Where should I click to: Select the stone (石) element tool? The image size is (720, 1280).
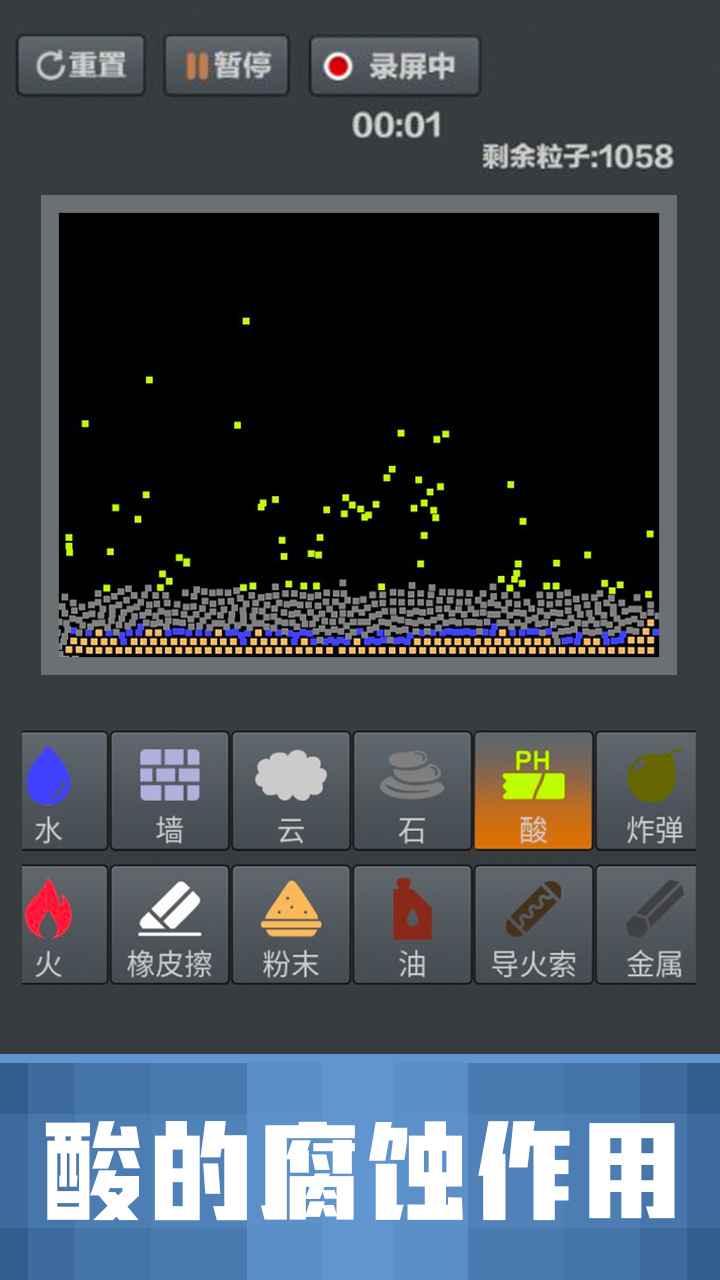tap(412, 791)
